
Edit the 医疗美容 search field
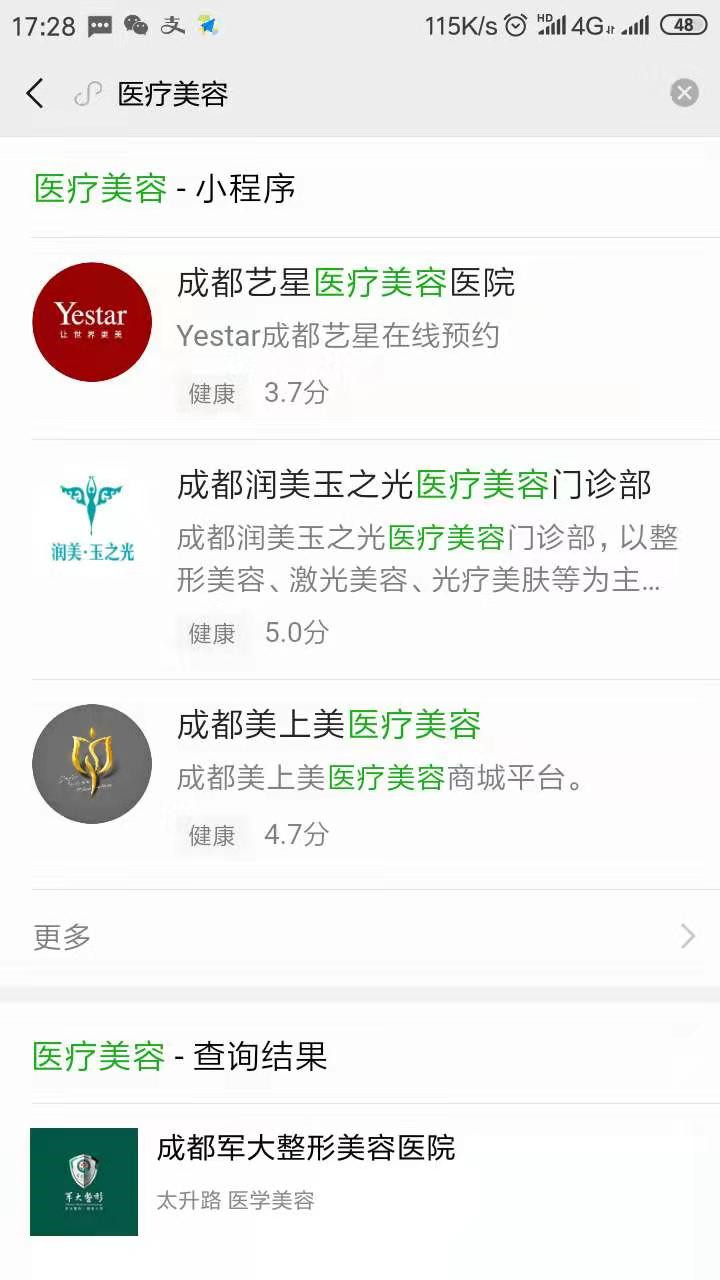(380, 94)
